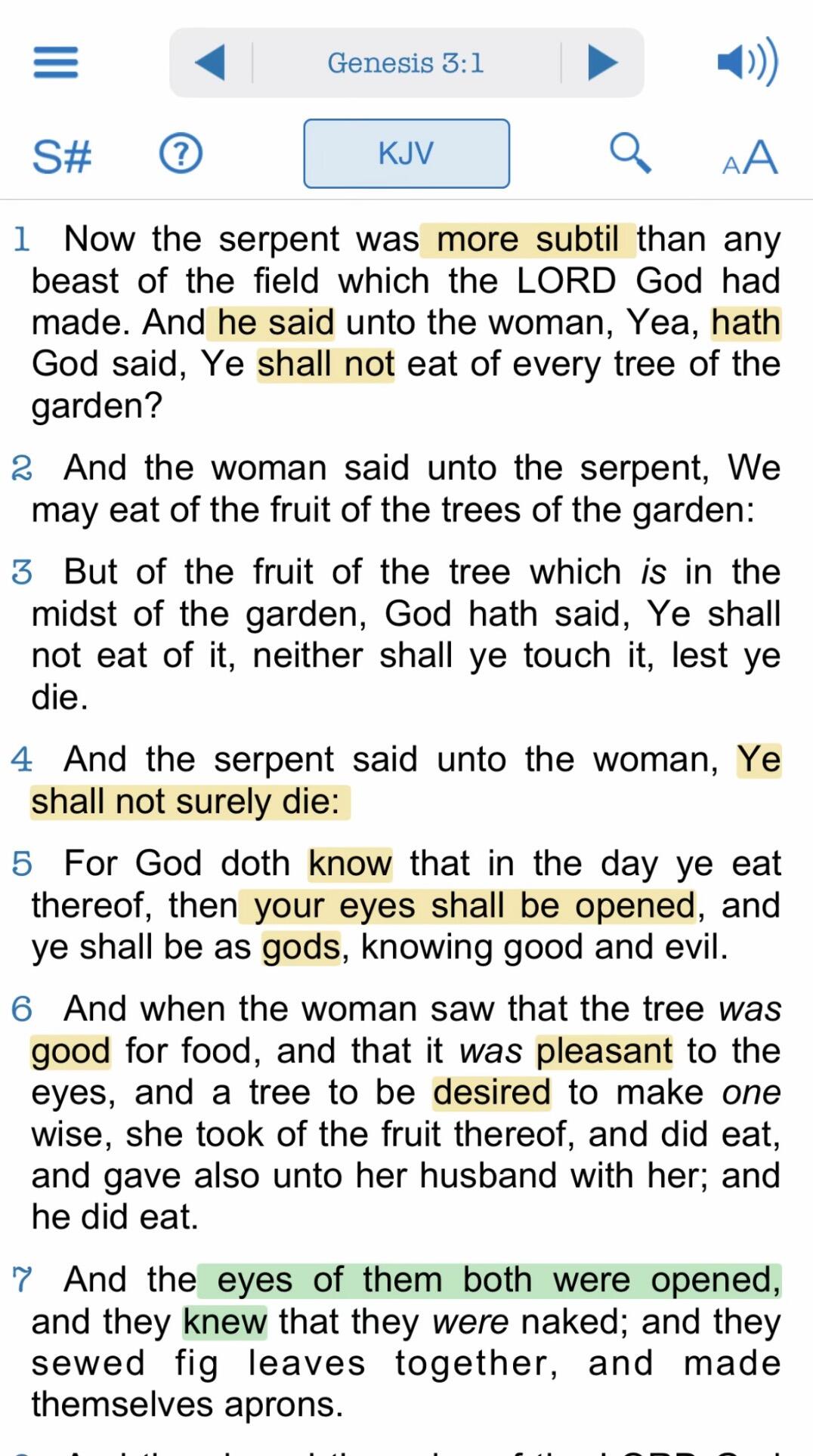Select verse number 7

tap(22, 1280)
